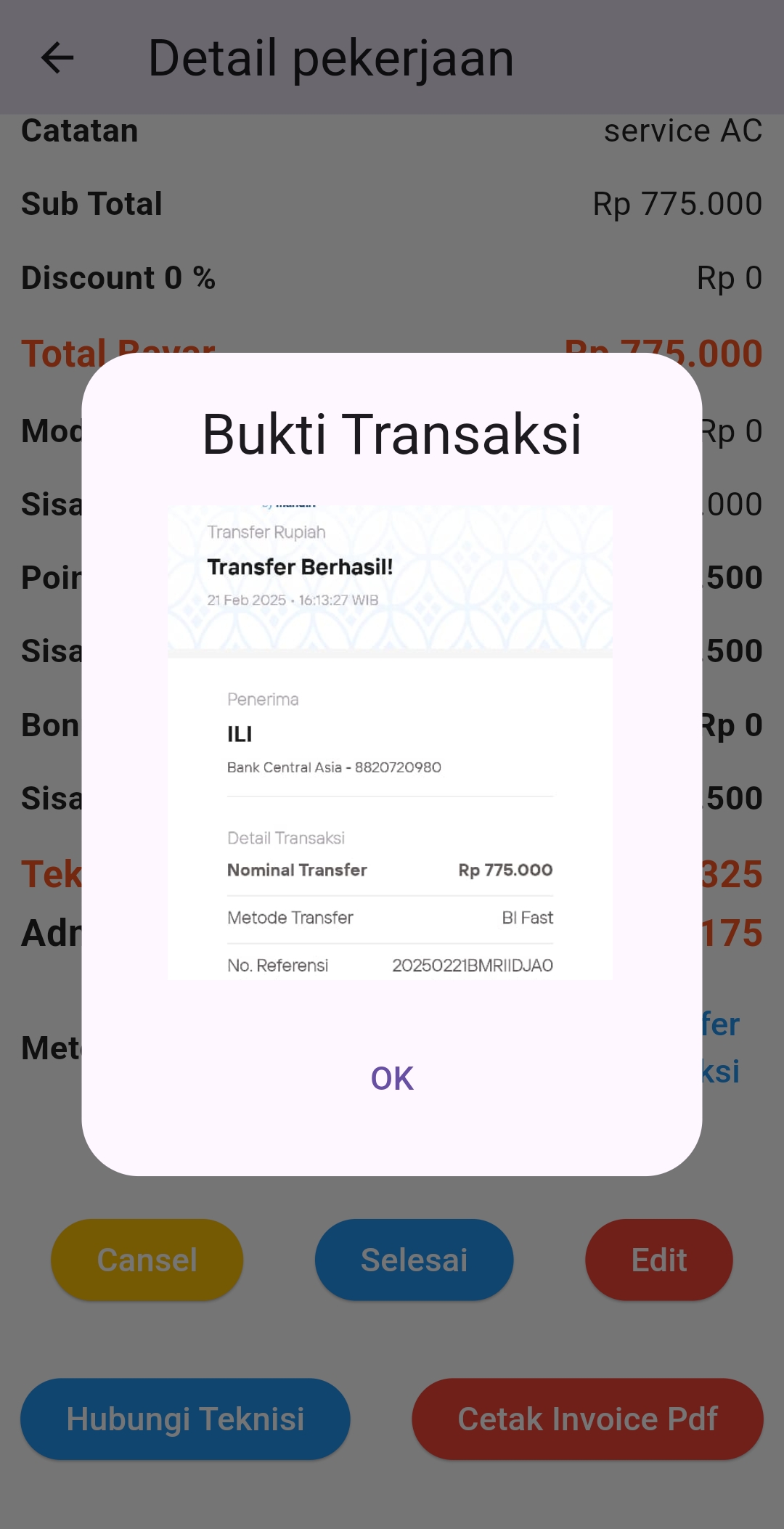Print invoice with Cetak Invoice Pdf
Screen dimensions: 784x1529
coord(587,1419)
